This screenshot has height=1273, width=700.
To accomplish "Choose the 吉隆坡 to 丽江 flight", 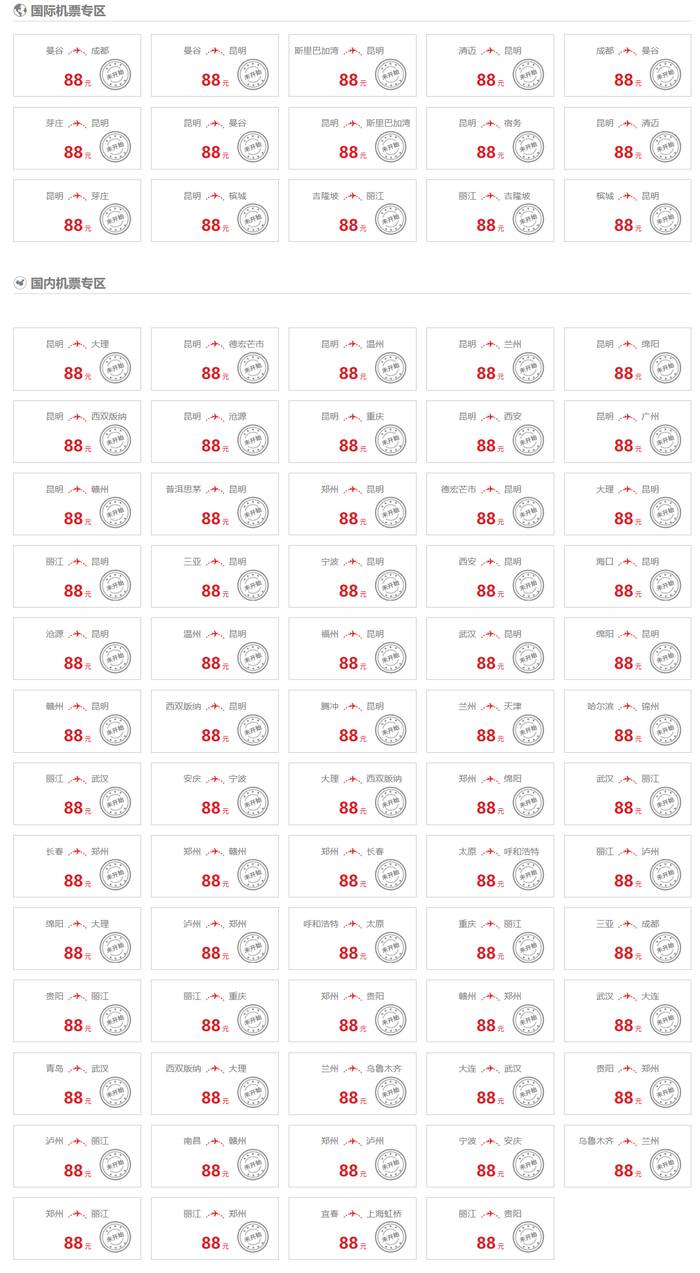I will point(352,211).
